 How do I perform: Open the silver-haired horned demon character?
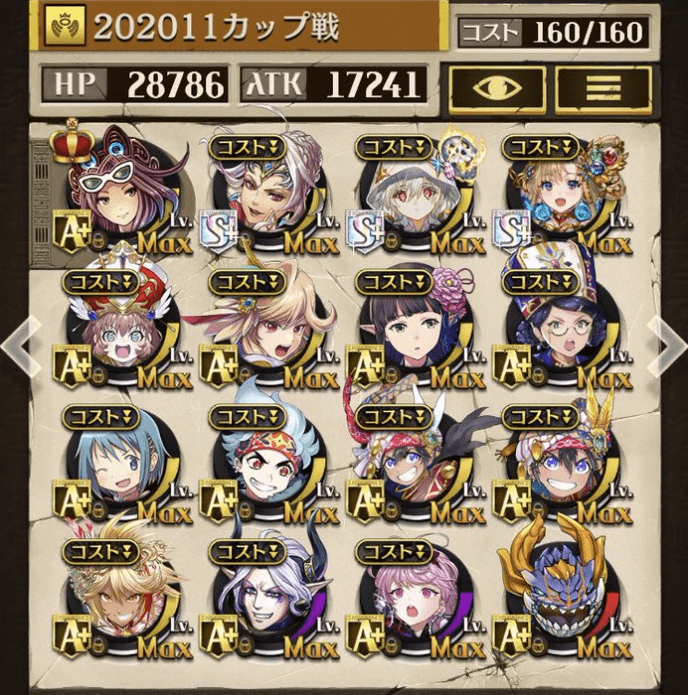tap(262, 600)
